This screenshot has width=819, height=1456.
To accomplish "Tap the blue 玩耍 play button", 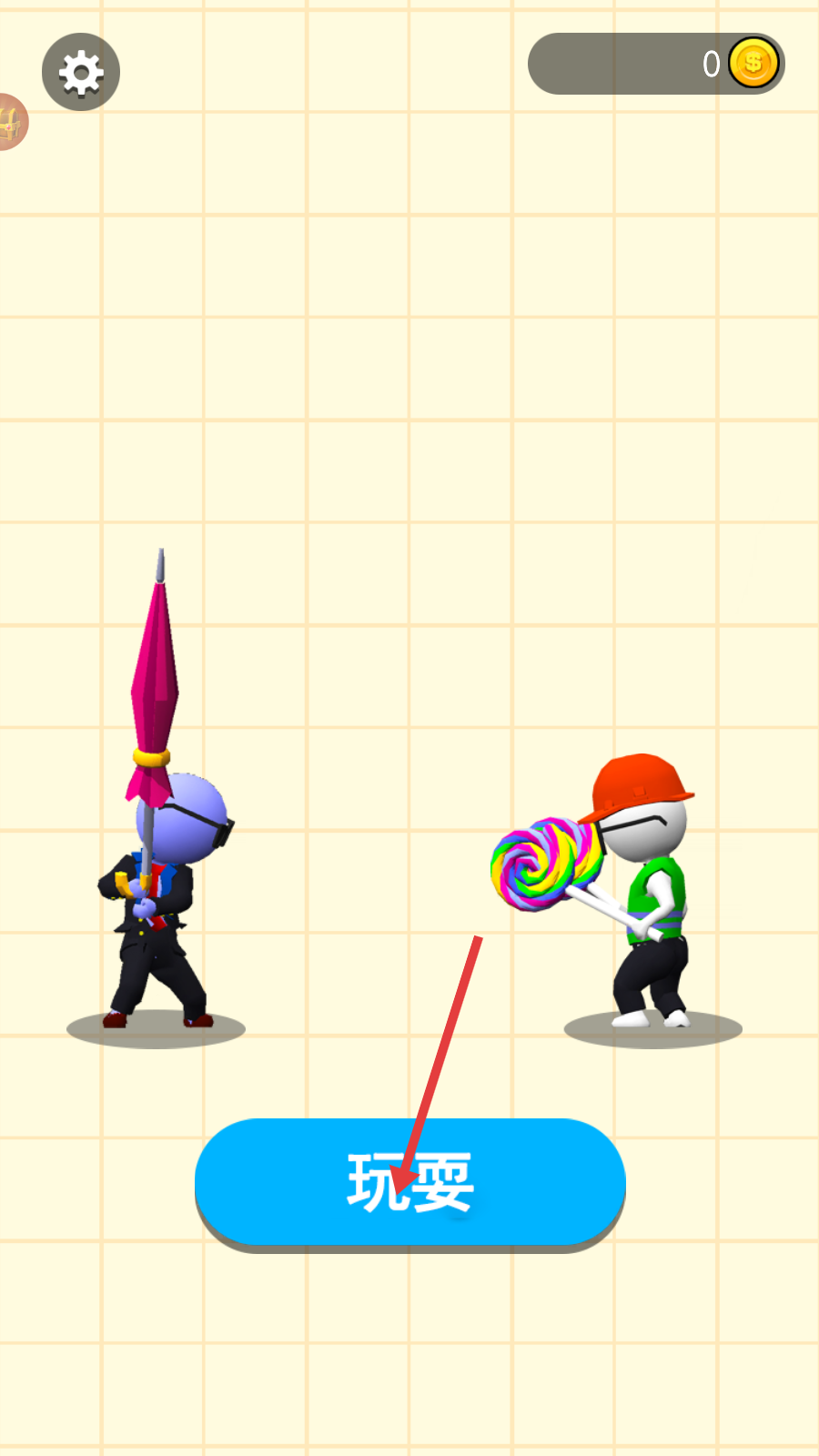I will (x=409, y=1181).
